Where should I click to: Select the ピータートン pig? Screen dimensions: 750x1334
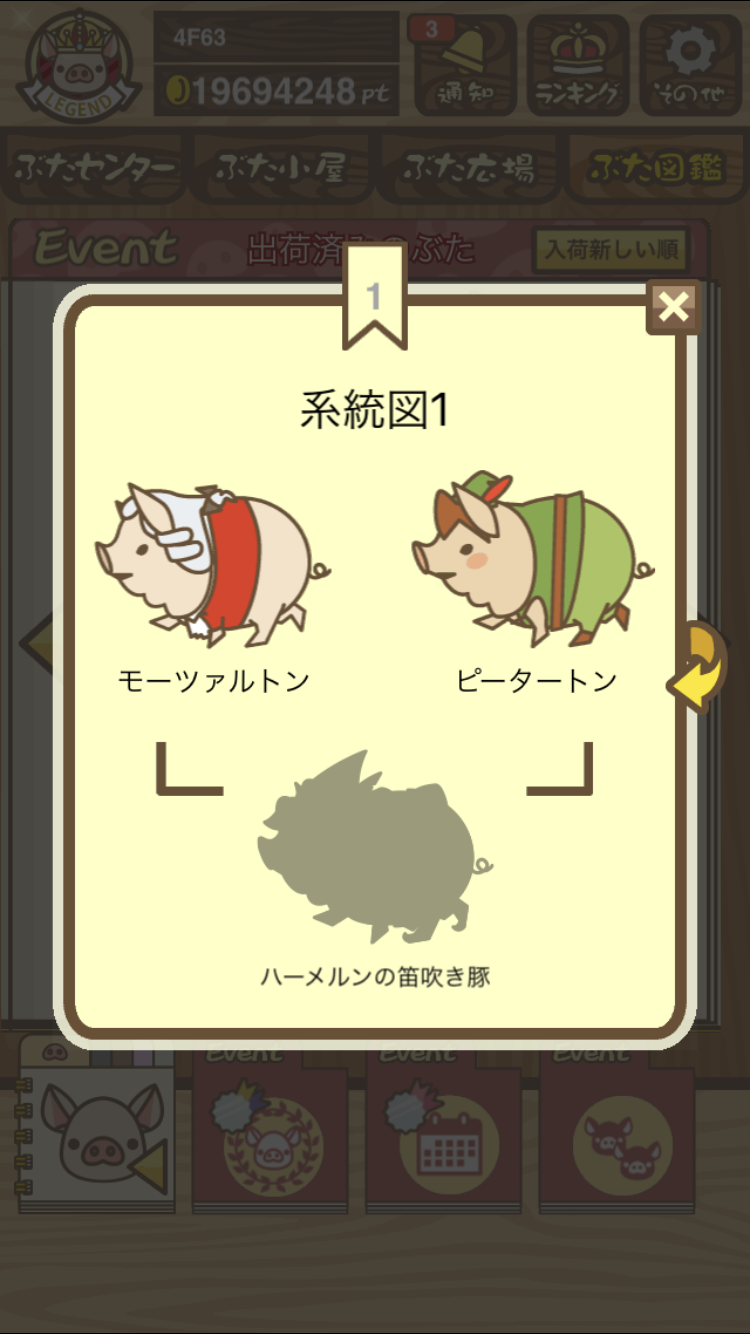[533, 562]
